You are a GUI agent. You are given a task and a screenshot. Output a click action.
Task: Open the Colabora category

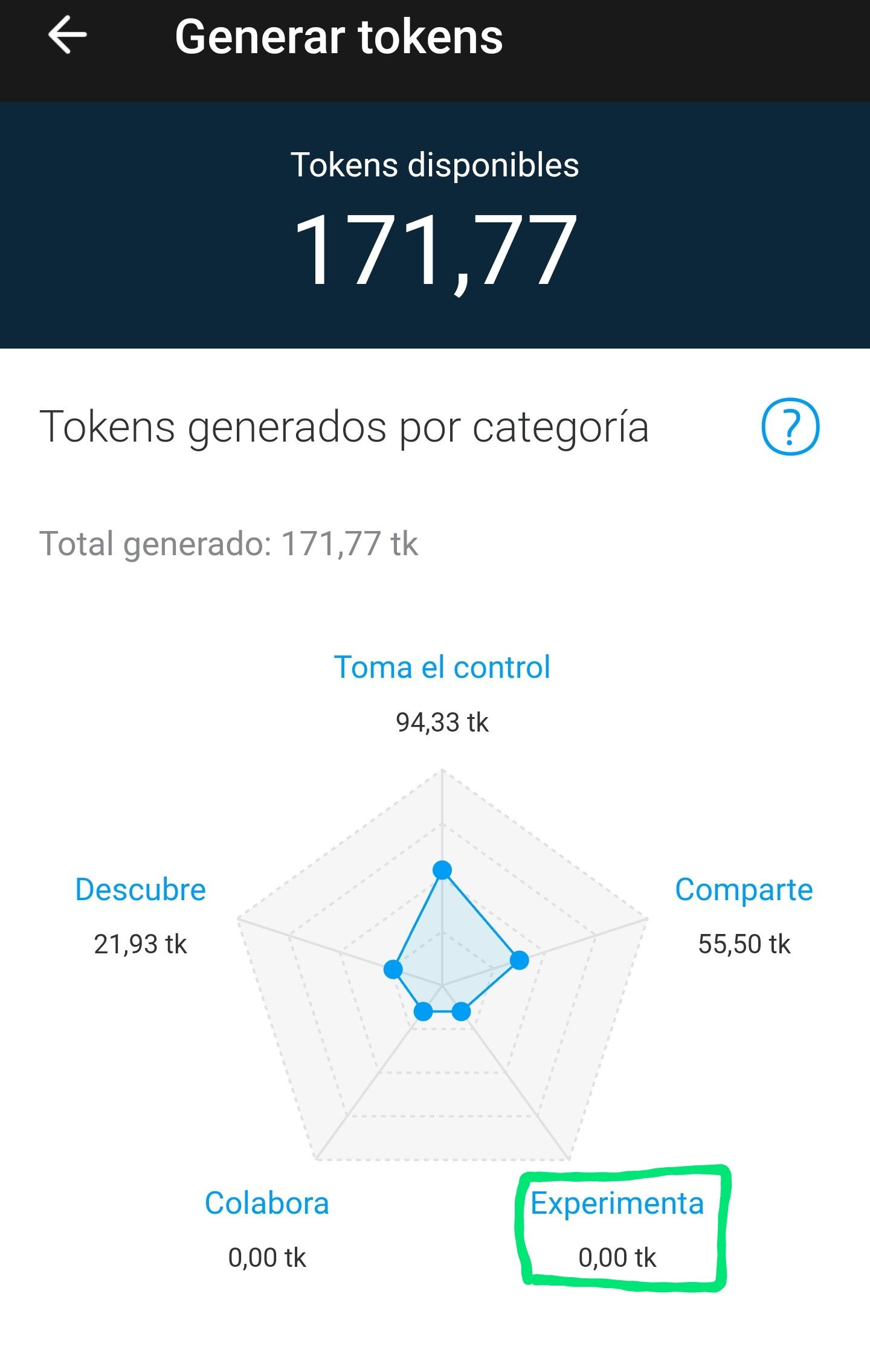click(267, 1203)
